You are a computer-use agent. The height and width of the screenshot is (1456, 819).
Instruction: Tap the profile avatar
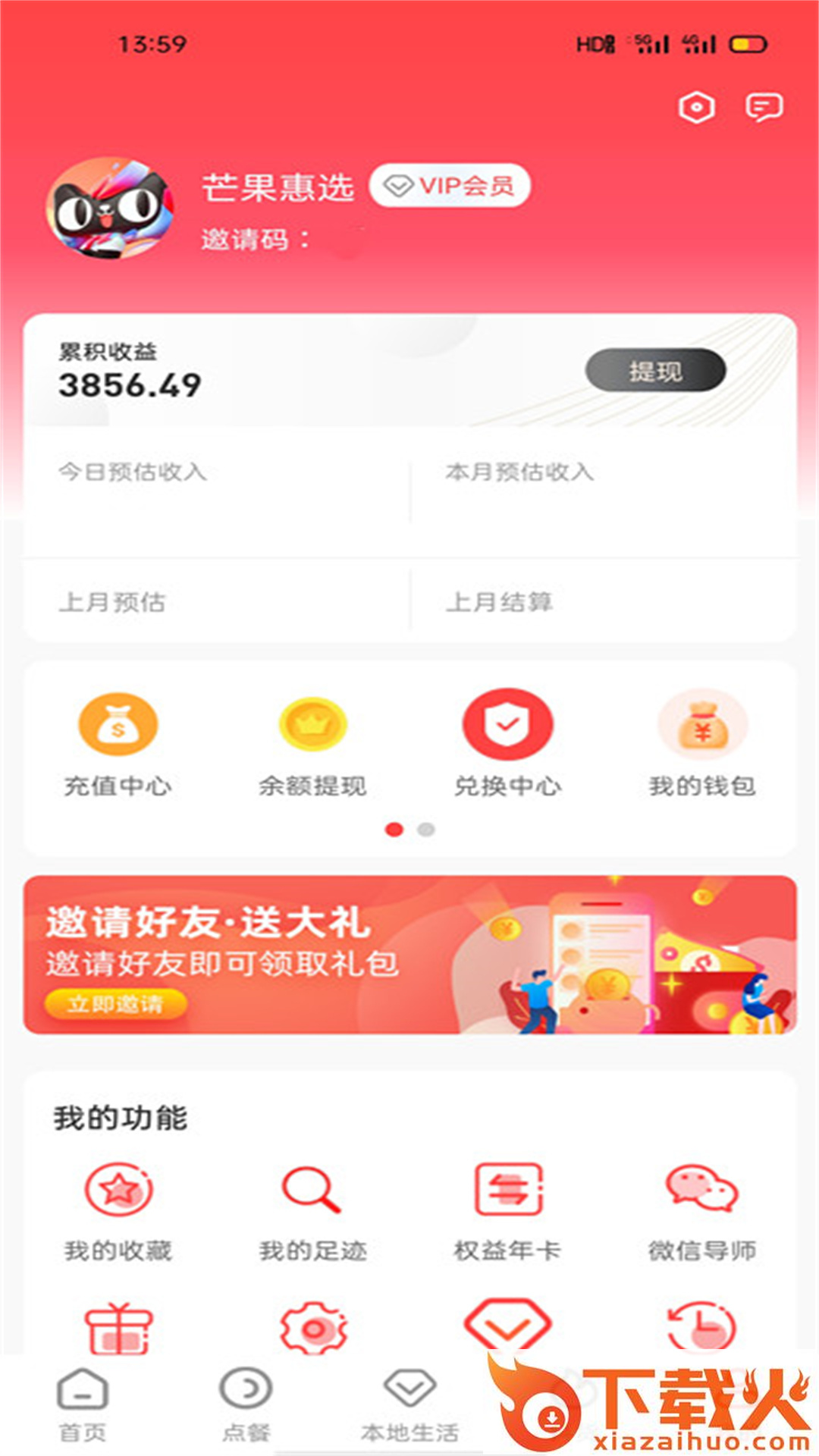110,208
